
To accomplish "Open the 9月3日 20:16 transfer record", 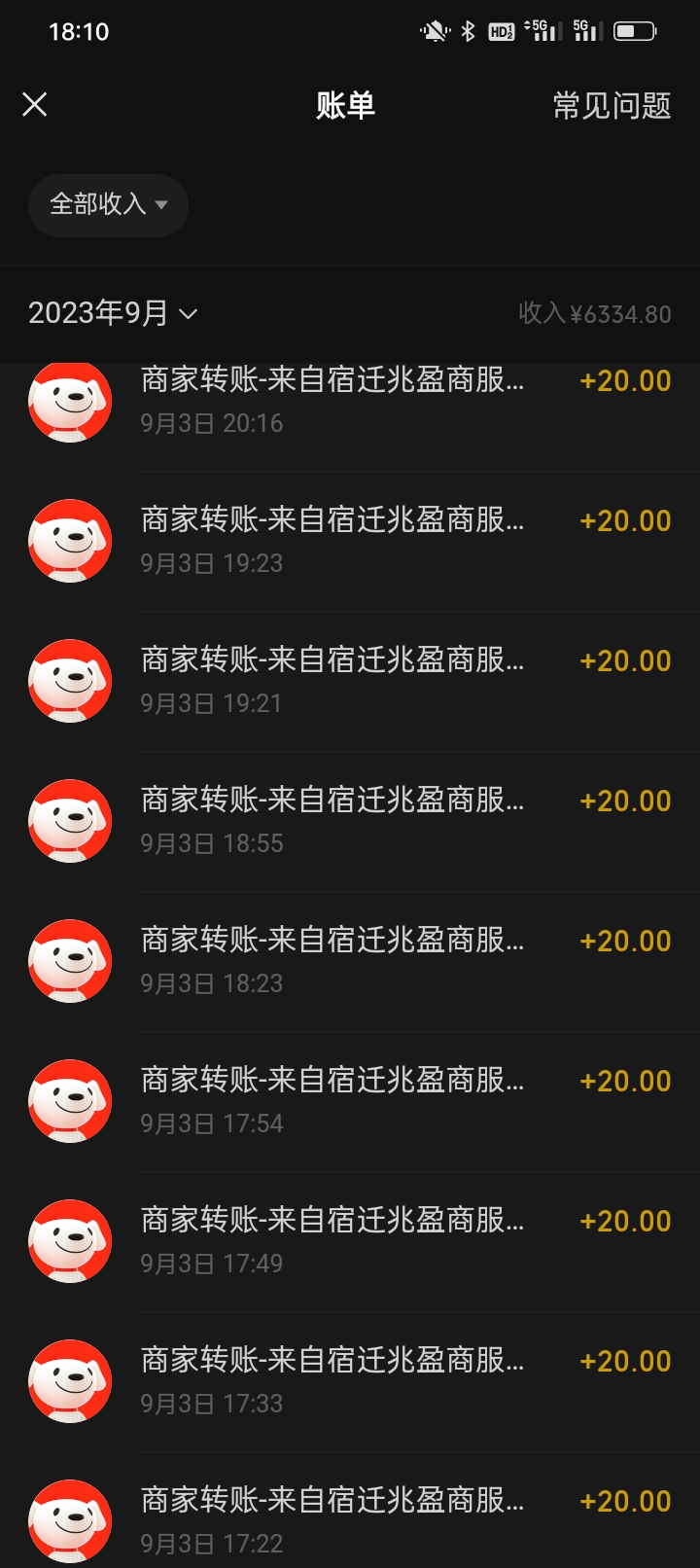I will click(x=350, y=403).
